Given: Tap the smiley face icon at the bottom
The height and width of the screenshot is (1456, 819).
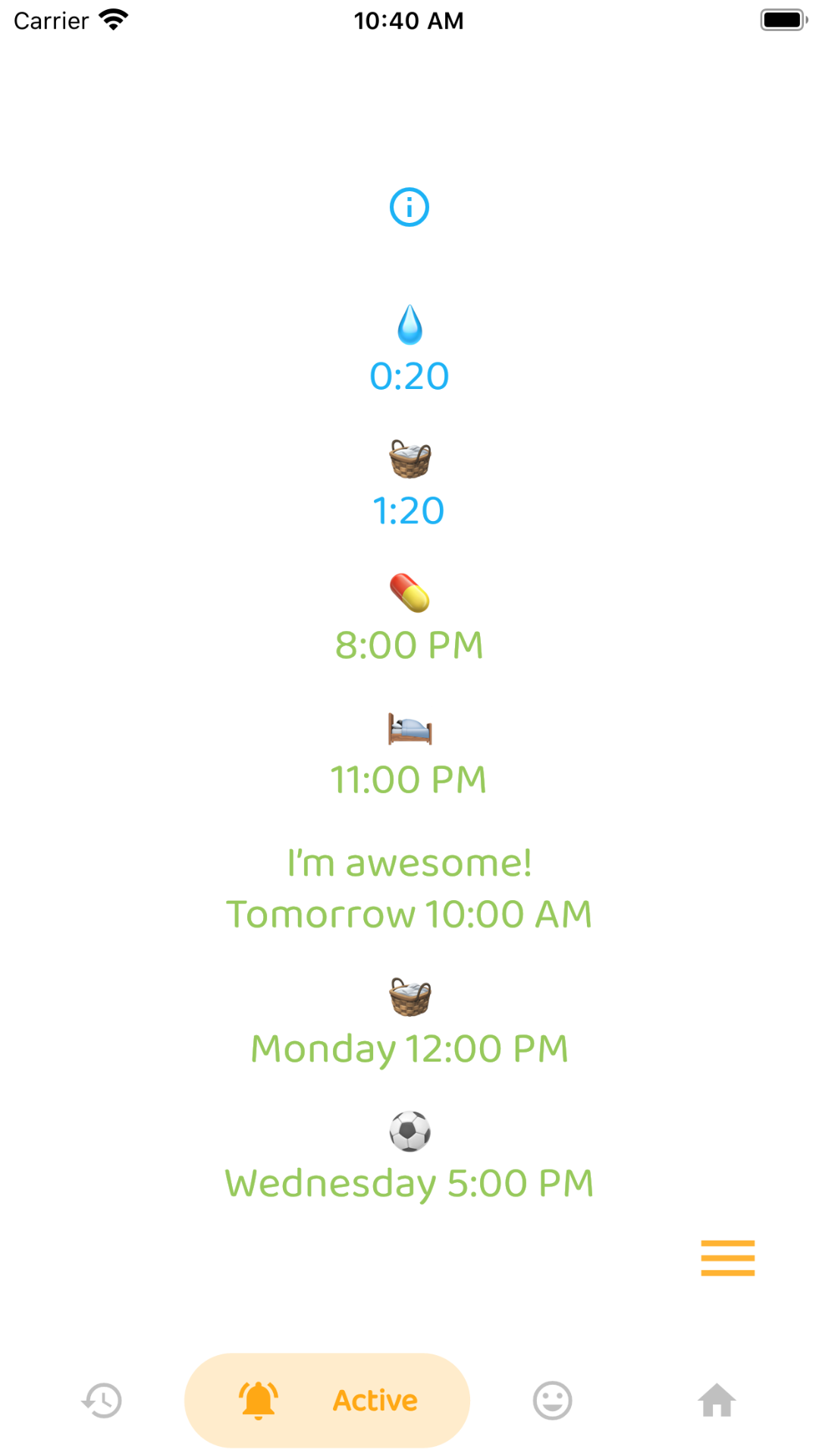Looking at the screenshot, I should coord(552,1401).
